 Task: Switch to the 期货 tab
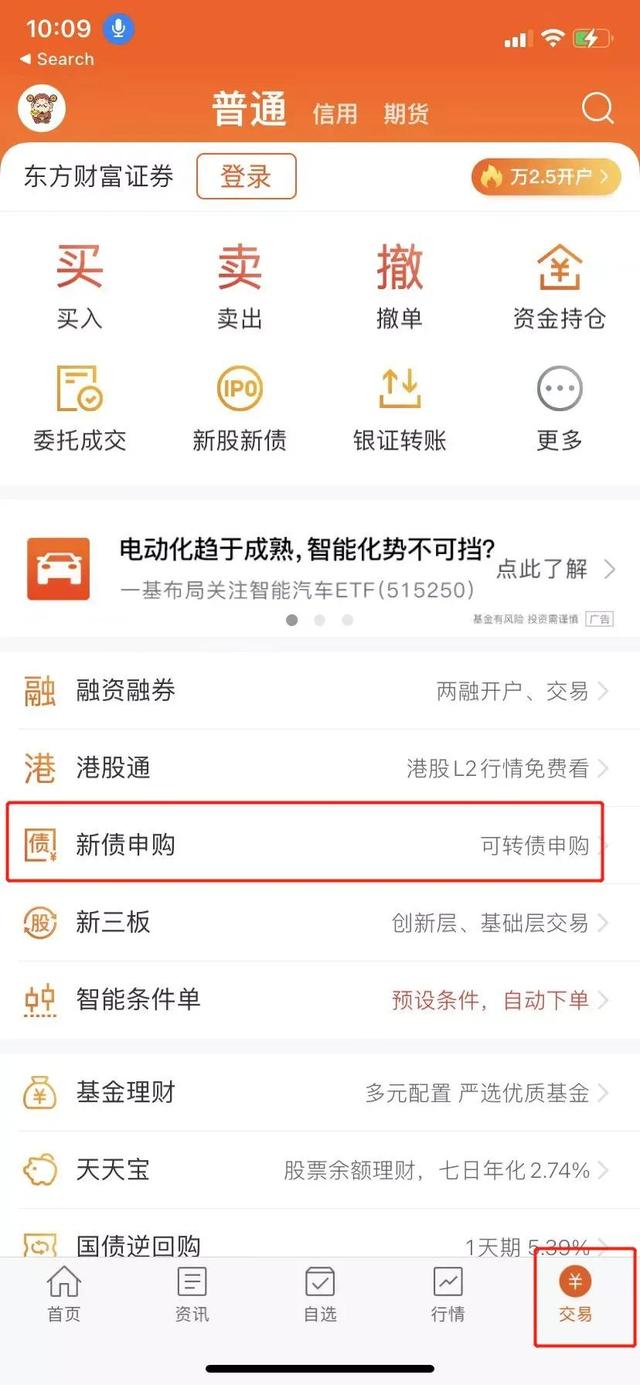pos(405,113)
